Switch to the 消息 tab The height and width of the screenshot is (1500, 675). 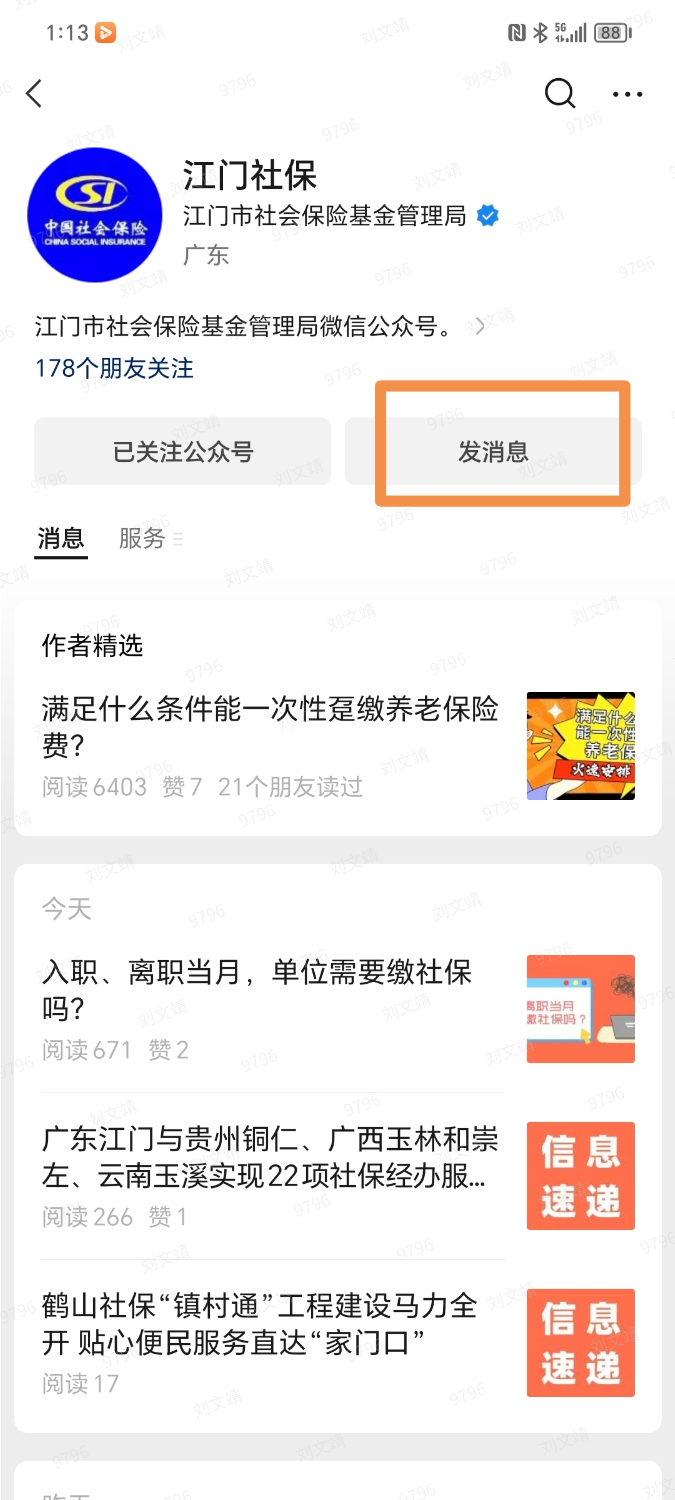click(61, 538)
